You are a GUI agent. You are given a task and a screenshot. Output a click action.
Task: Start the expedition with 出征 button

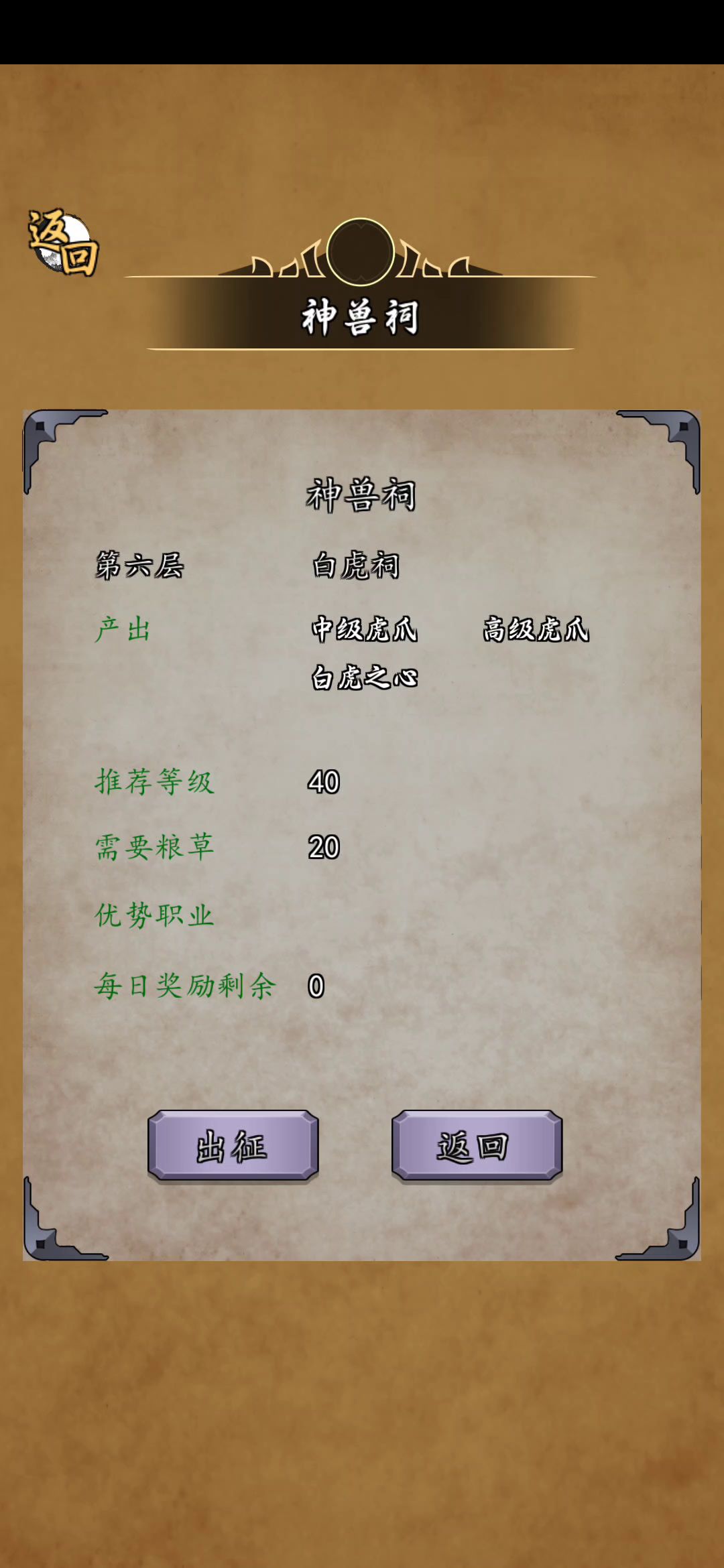(233, 1146)
